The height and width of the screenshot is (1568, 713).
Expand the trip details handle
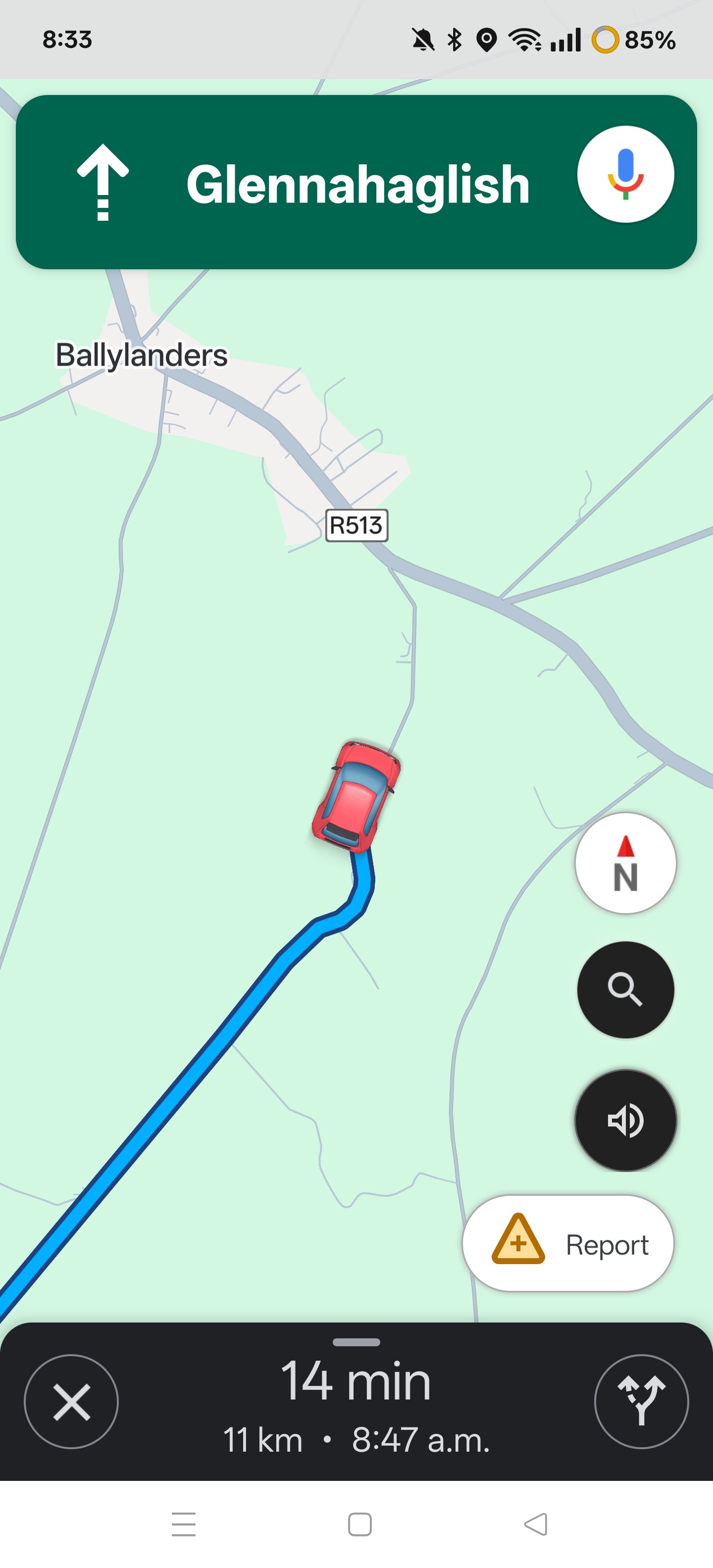click(x=356, y=1342)
